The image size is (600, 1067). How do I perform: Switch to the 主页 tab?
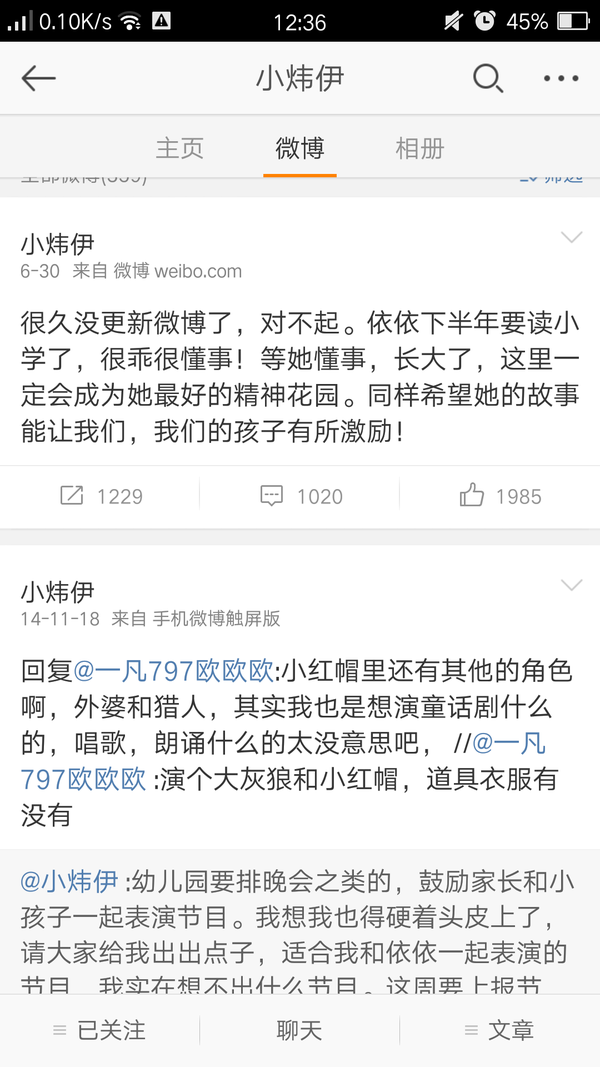pos(180,148)
